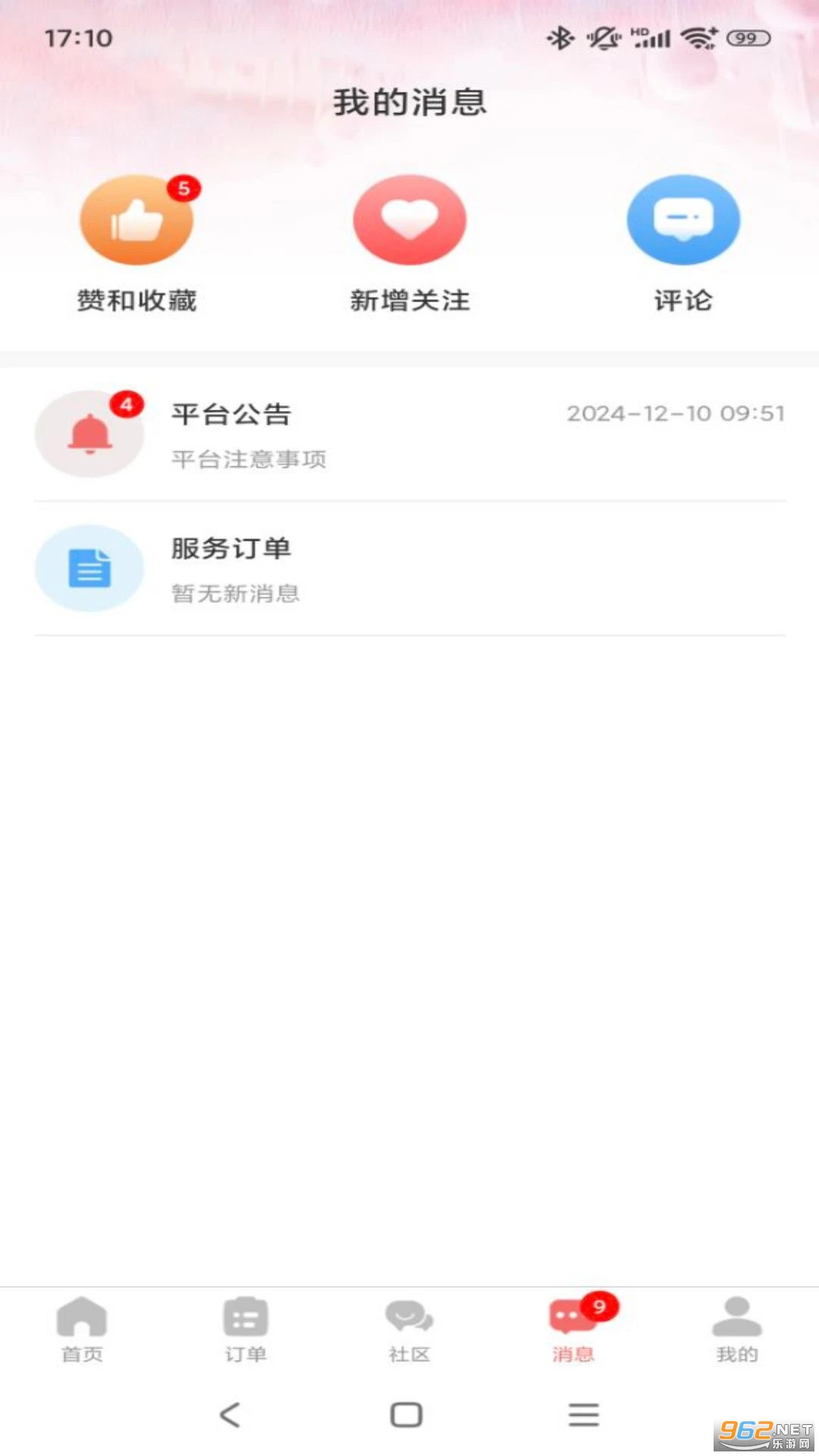Open the 平台公告 announcement list entry

[232, 415]
